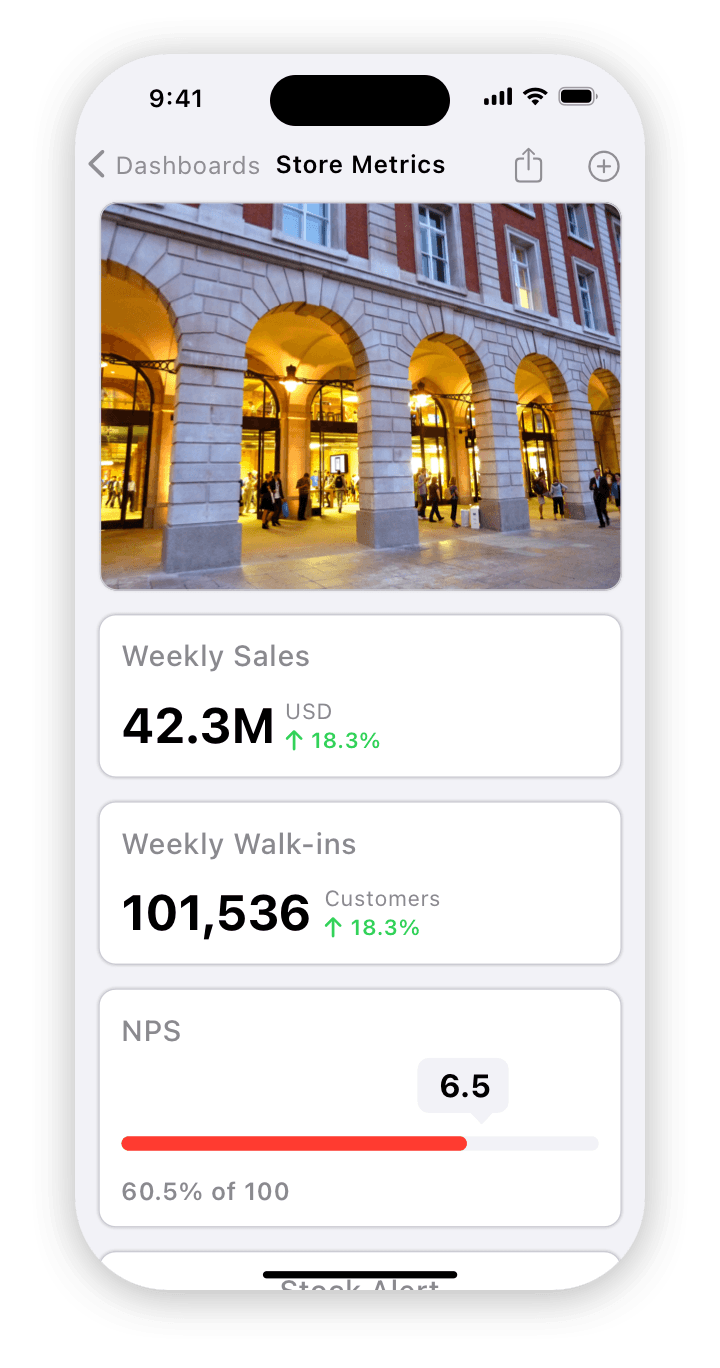
Task: Open the Weekly Walk-ins card
Action: point(360,884)
